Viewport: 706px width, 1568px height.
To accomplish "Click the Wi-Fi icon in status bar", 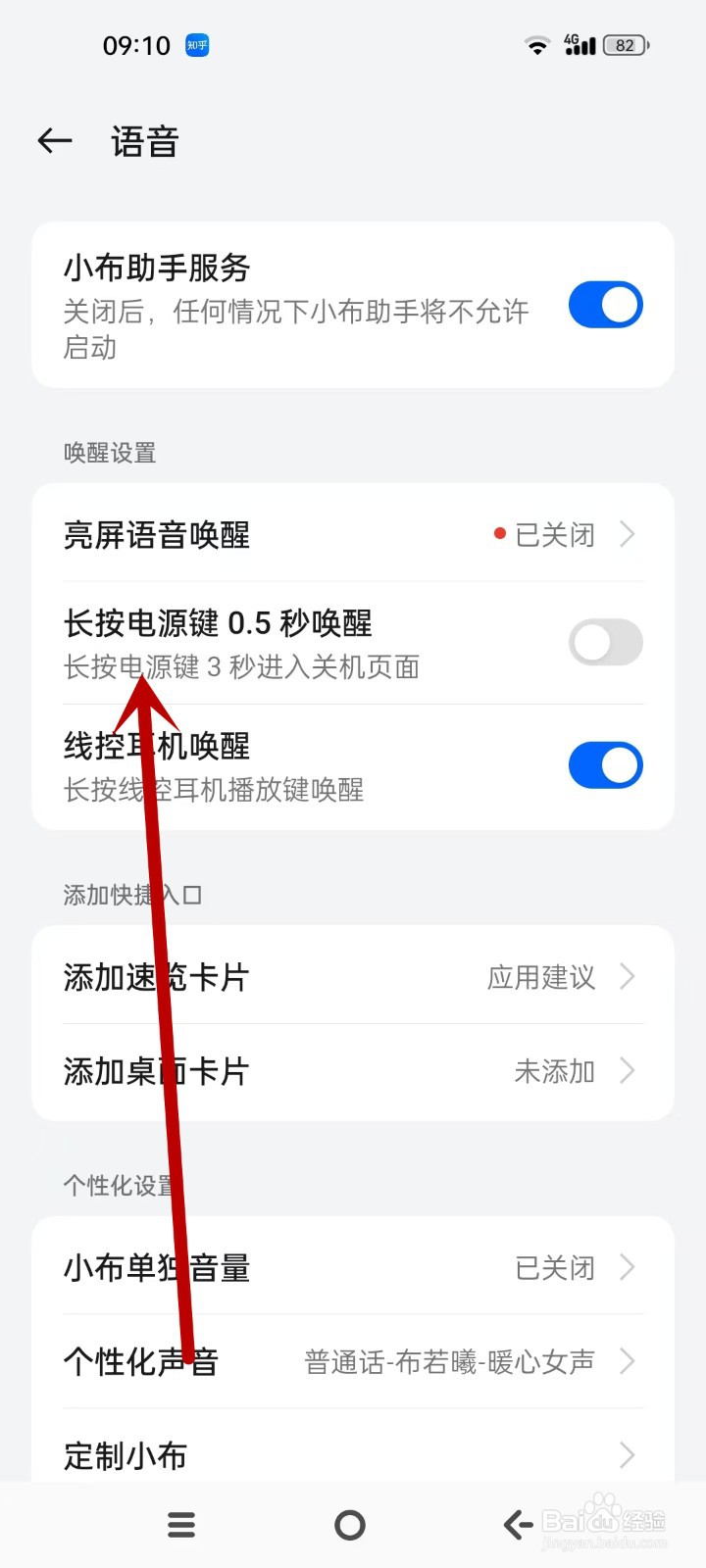I will [x=537, y=44].
